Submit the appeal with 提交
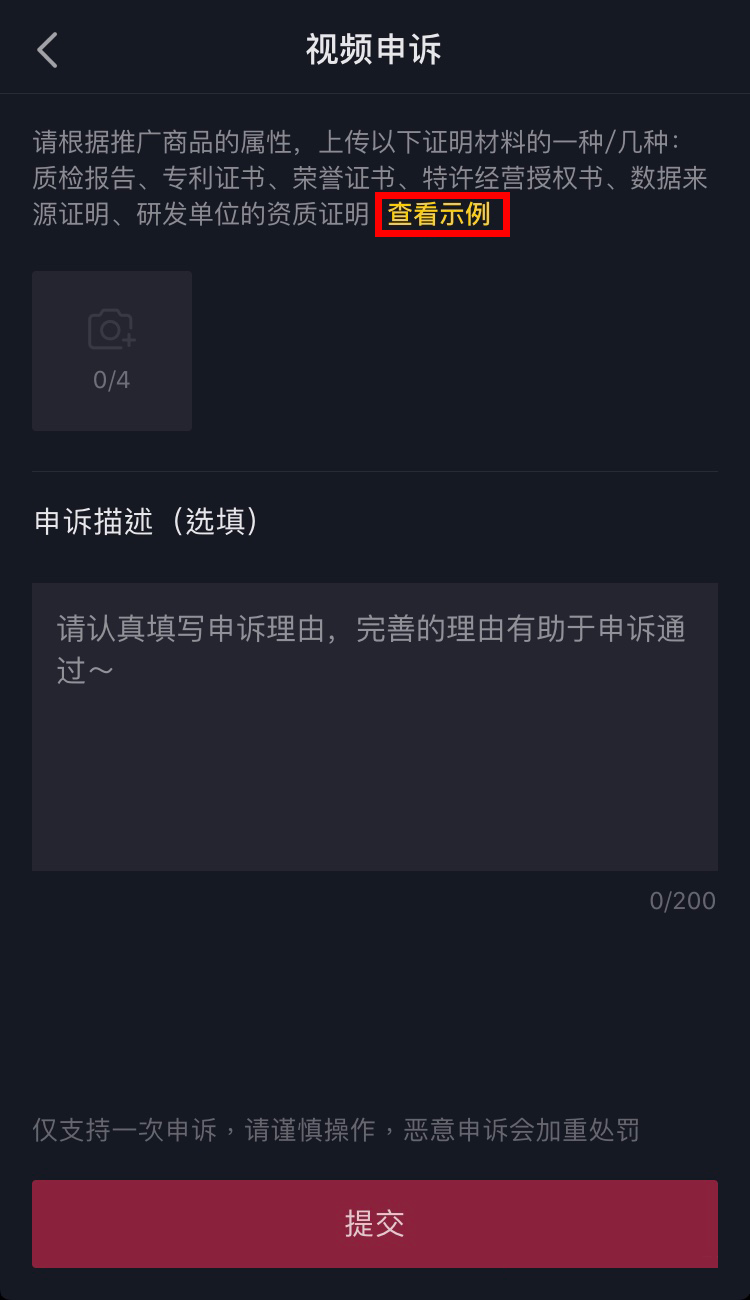The height and width of the screenshot is (1300, 750). pos(375,1223)
